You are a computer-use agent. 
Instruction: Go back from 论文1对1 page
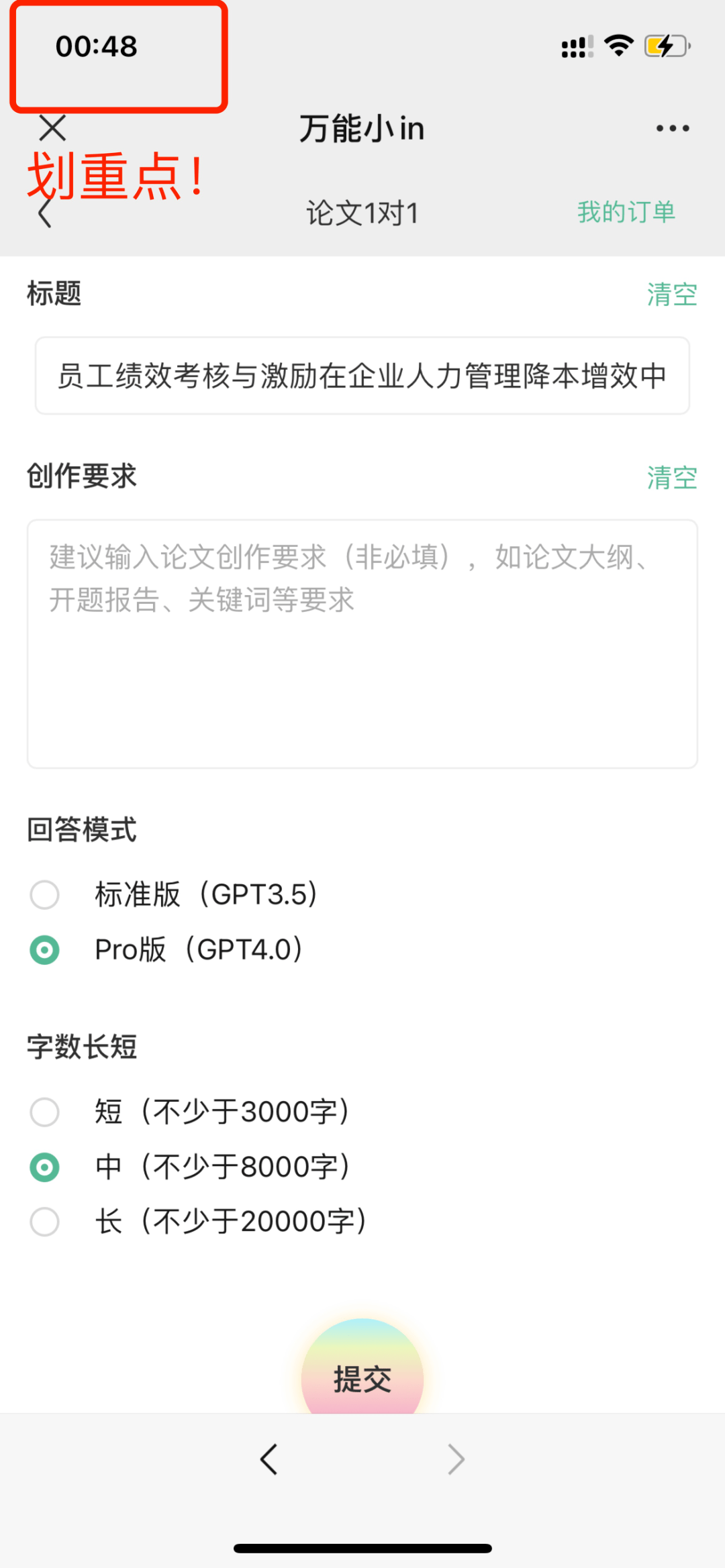click(x=45, y=213)
